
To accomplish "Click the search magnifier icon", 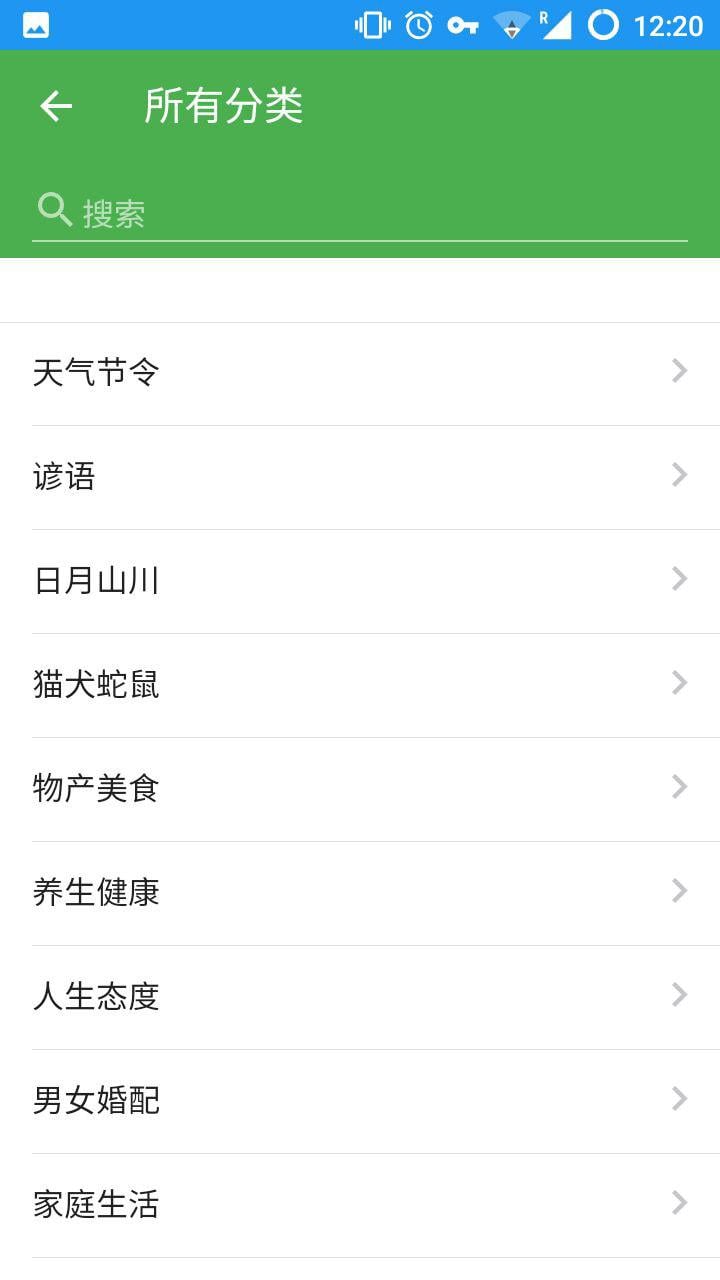I will tap(54, 209).
